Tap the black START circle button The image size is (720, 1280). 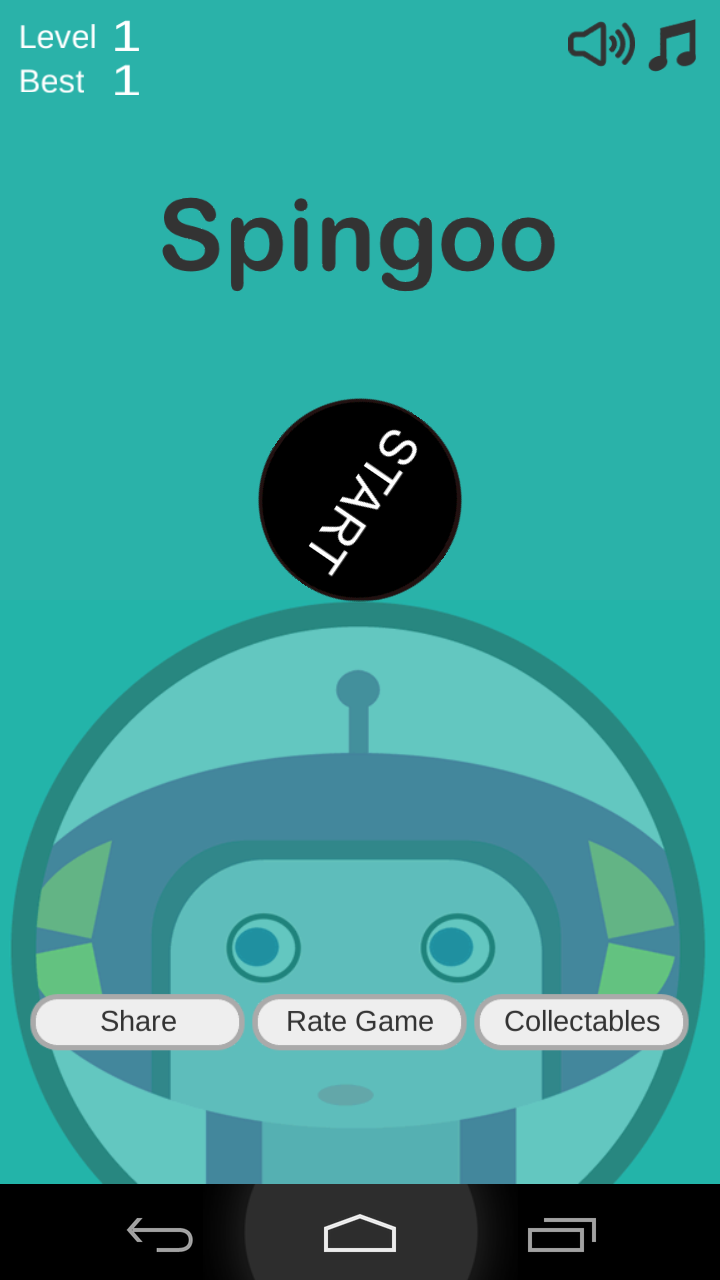360,500
